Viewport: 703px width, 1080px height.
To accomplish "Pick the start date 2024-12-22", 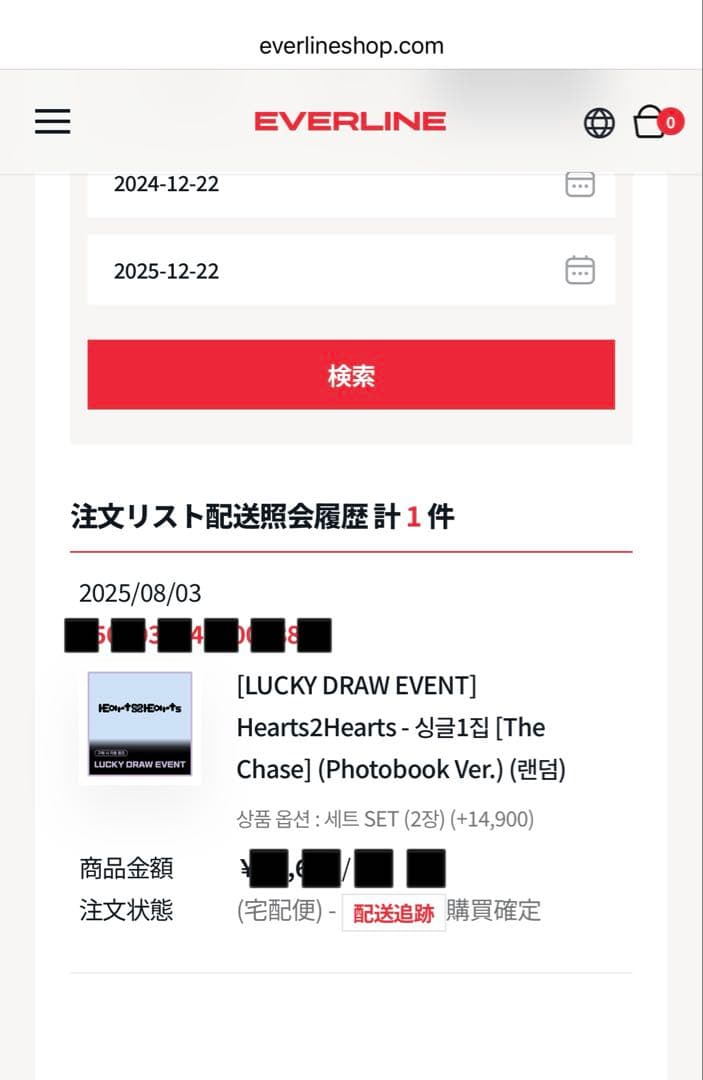I will 350,185.
